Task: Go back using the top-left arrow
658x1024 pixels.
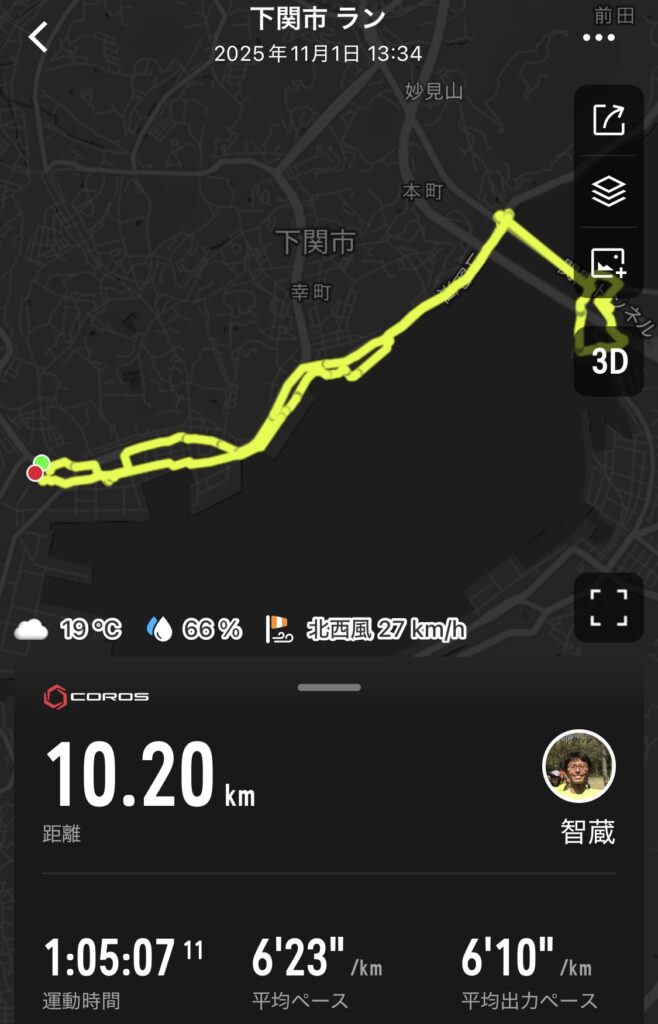Action: (38, 37)
